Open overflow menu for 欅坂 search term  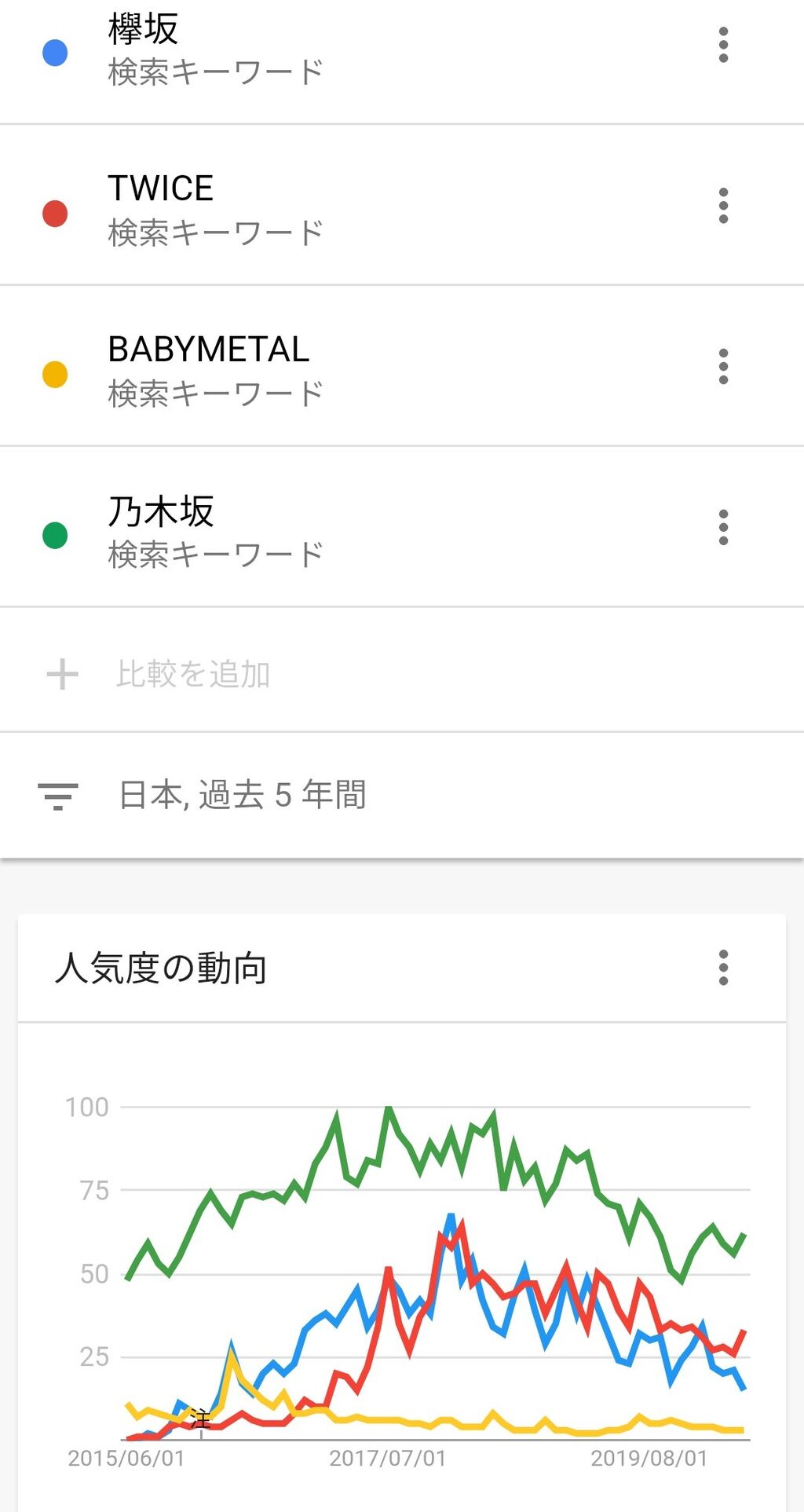723,45
